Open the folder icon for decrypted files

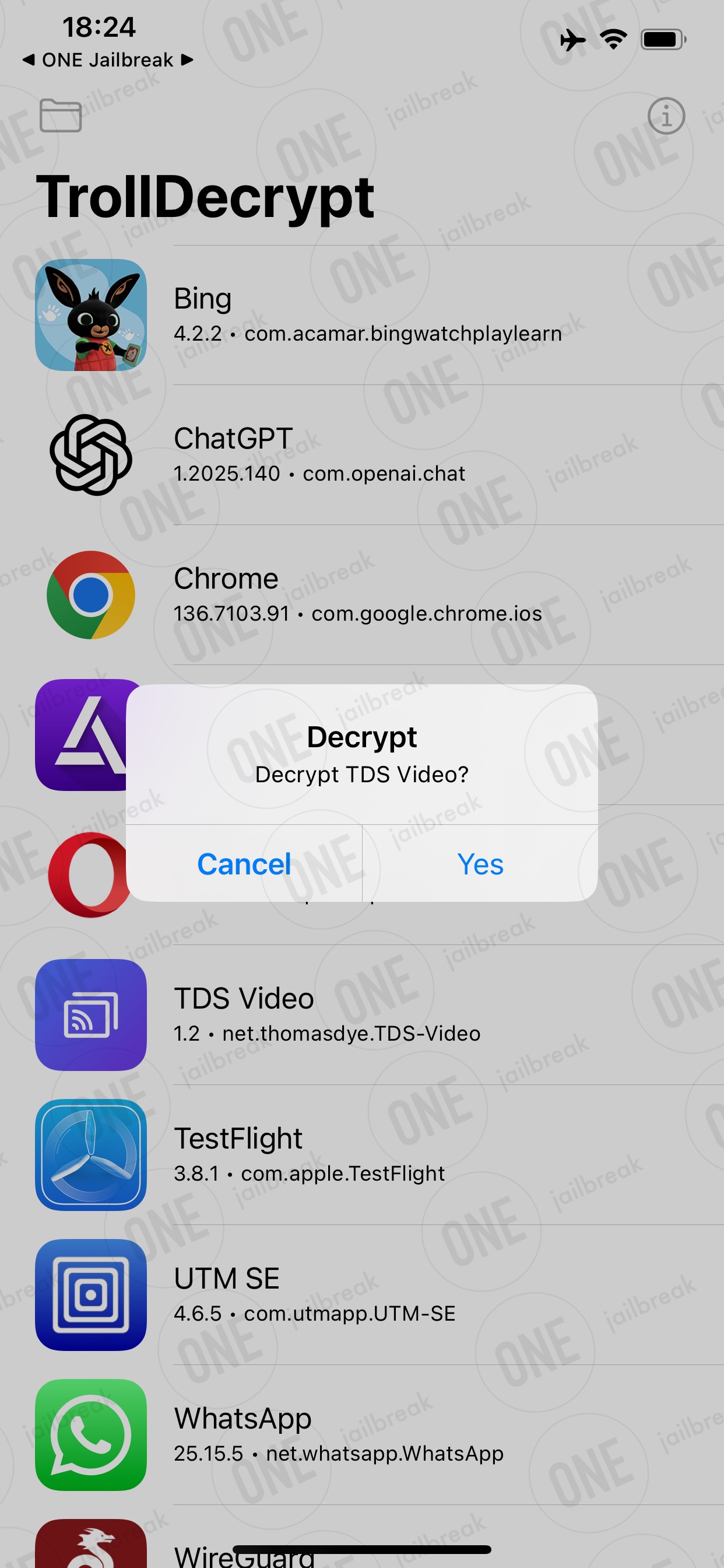[60, 115]
